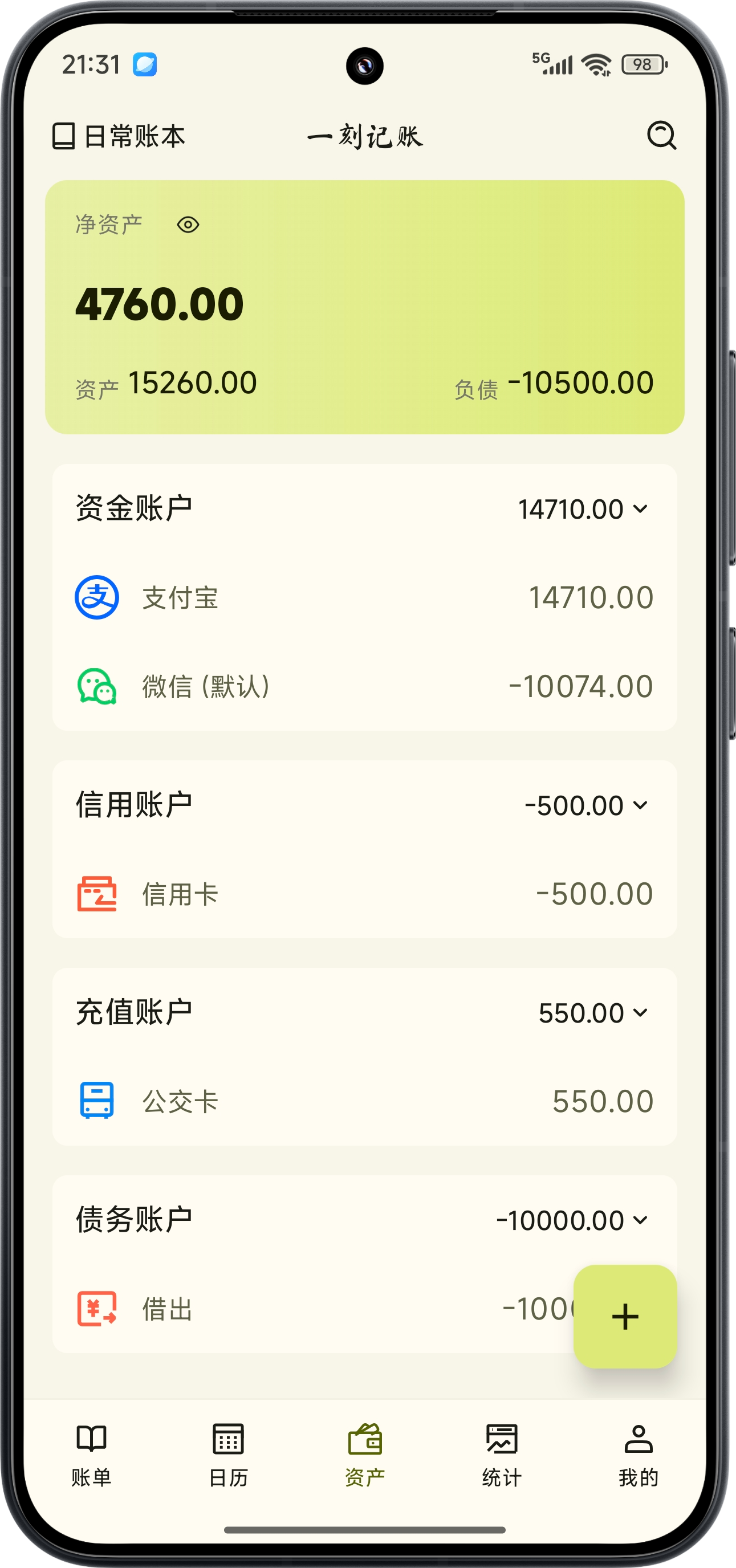This screenshot has height=1568, width=736.
Task: Open the 公交卡 account
Action: [364, 1101]
